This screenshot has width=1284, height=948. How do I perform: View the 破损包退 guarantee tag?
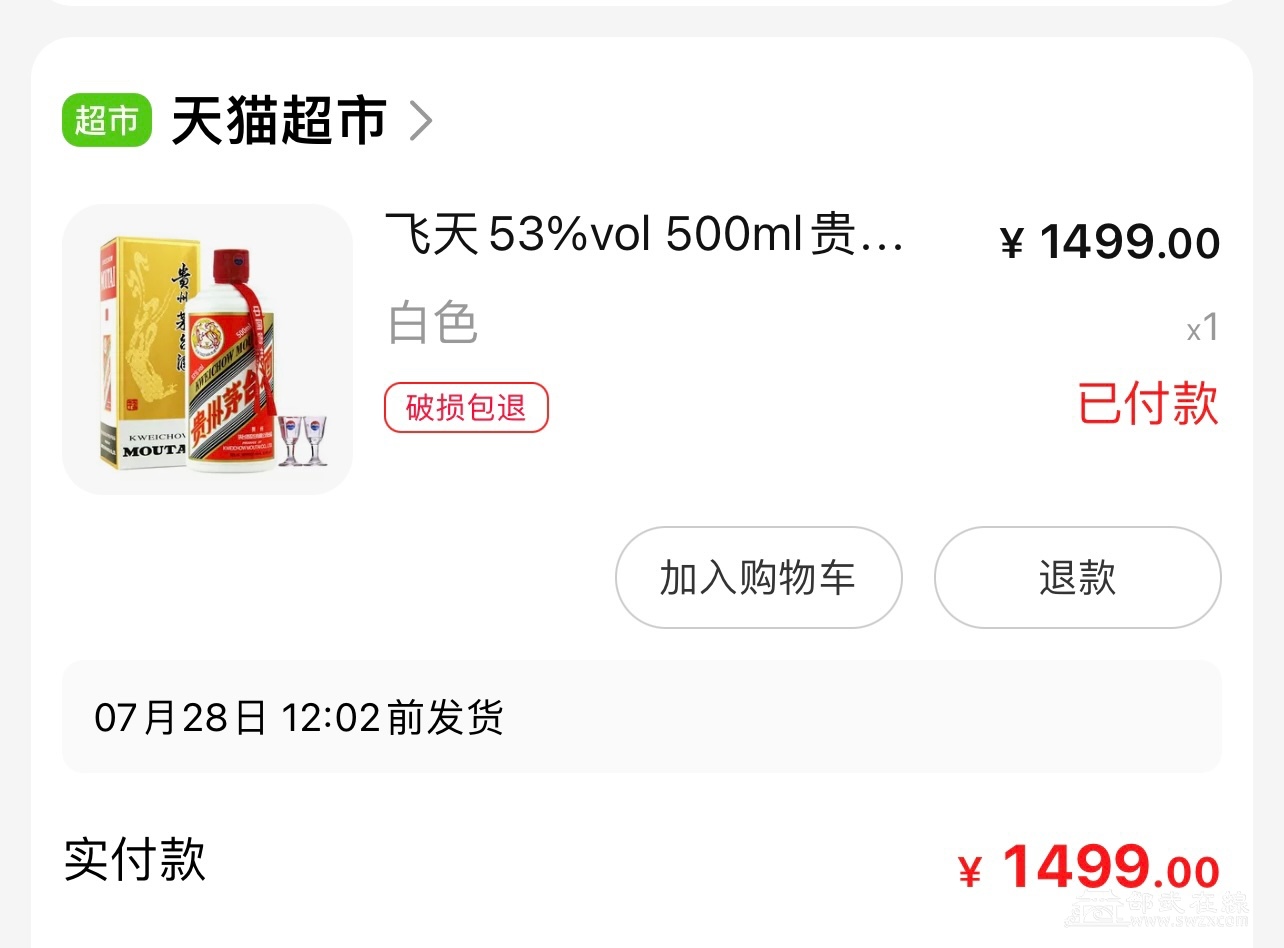click(466, 407)
